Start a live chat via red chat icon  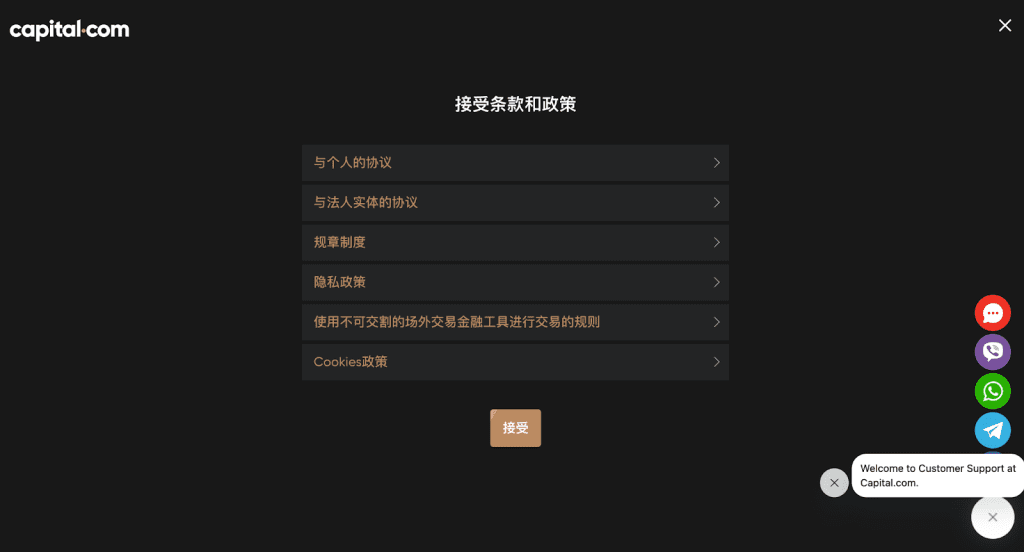[992, 313]
